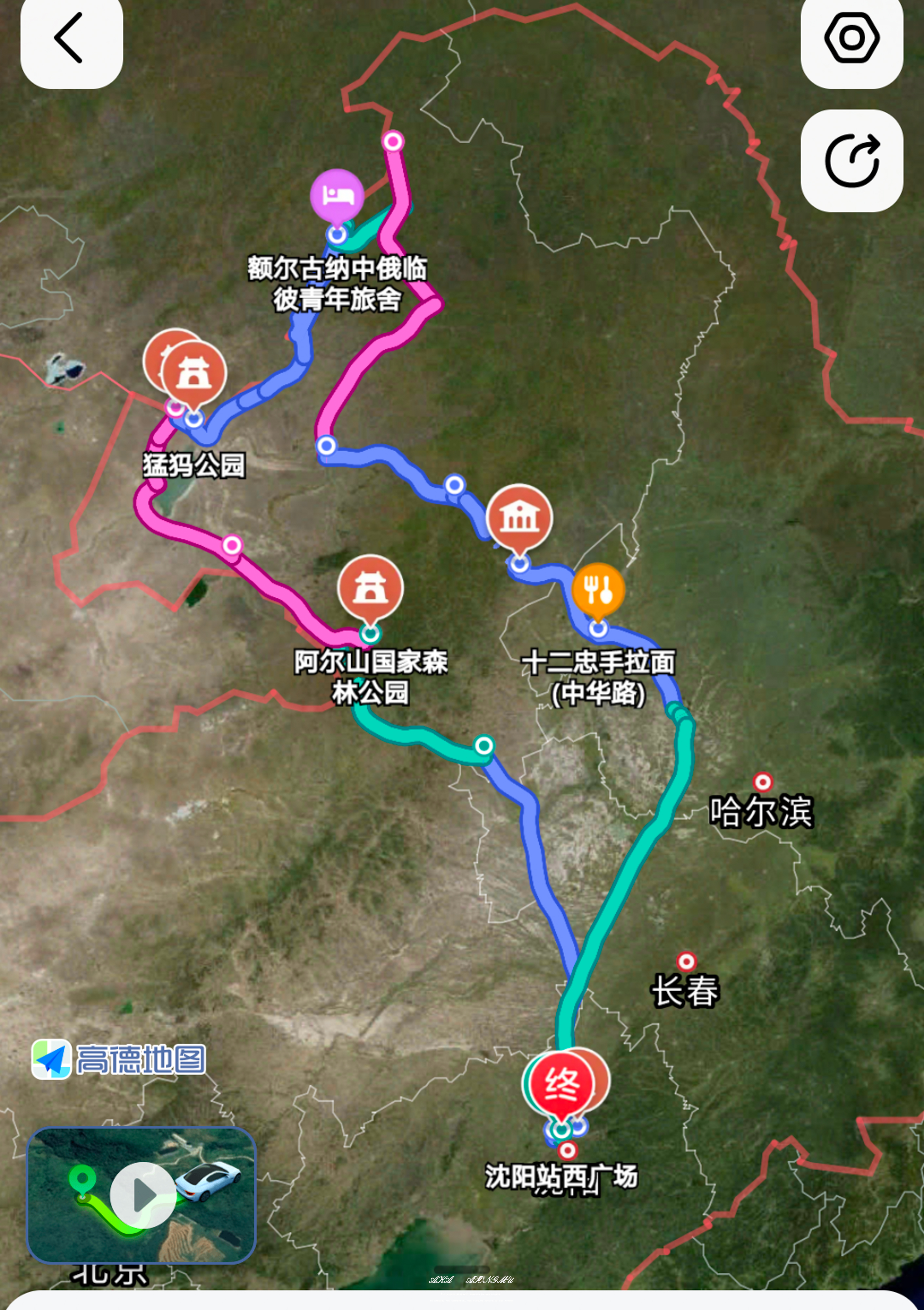Open the 阿尔山国家森林公园 marker
924x1310 pixels.
[x=370, y=588]
